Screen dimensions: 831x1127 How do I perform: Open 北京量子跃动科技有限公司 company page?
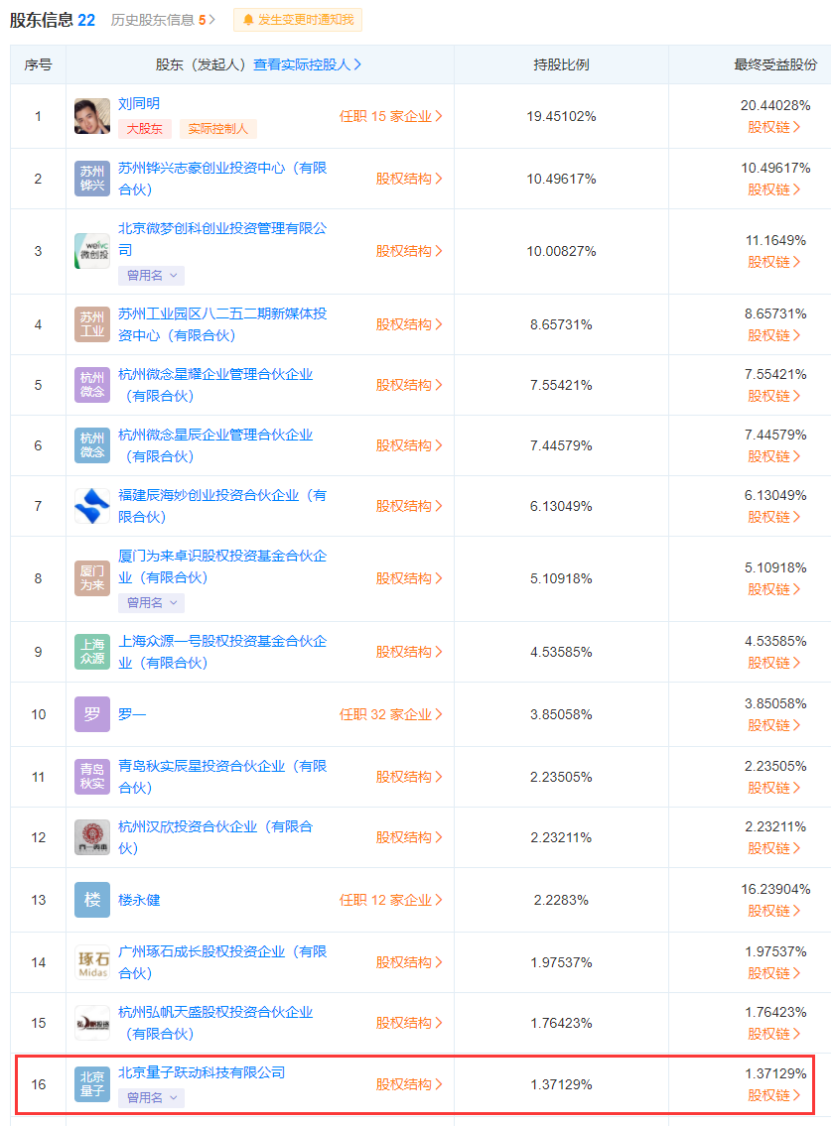pos(201,1073)
